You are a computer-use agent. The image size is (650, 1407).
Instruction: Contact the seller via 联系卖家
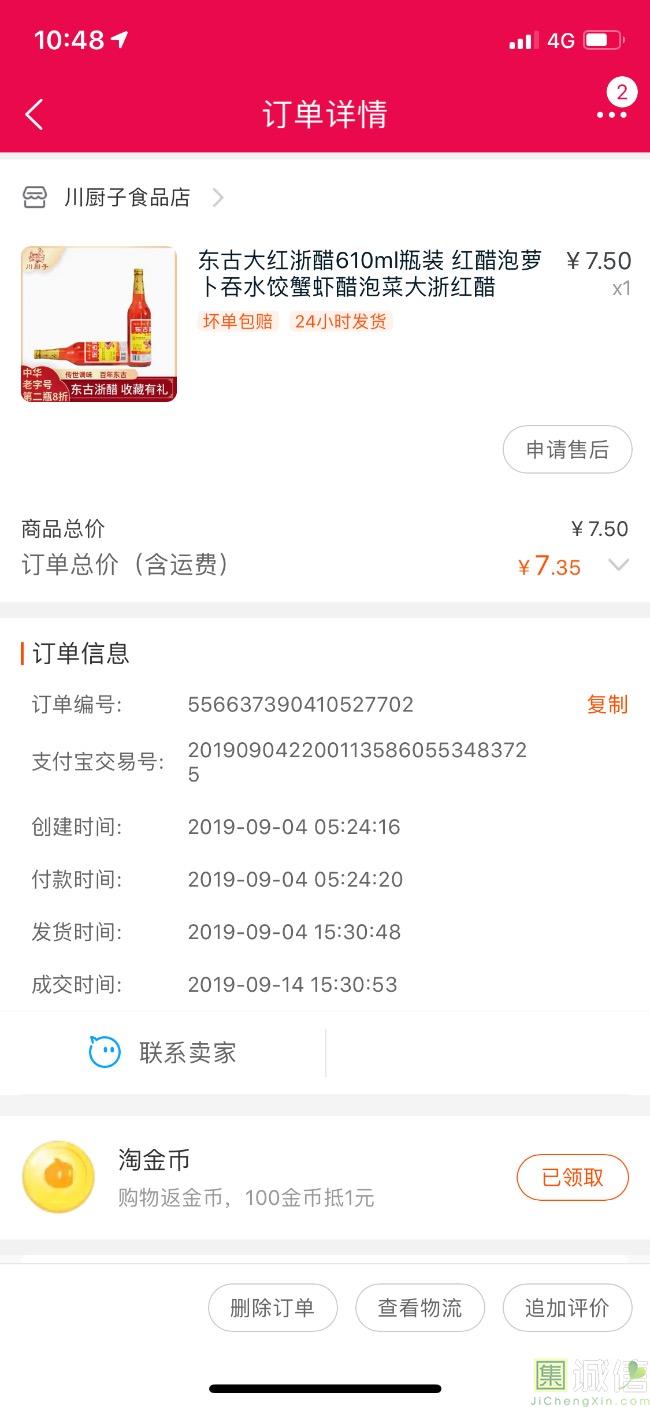tap(163, 1052)
